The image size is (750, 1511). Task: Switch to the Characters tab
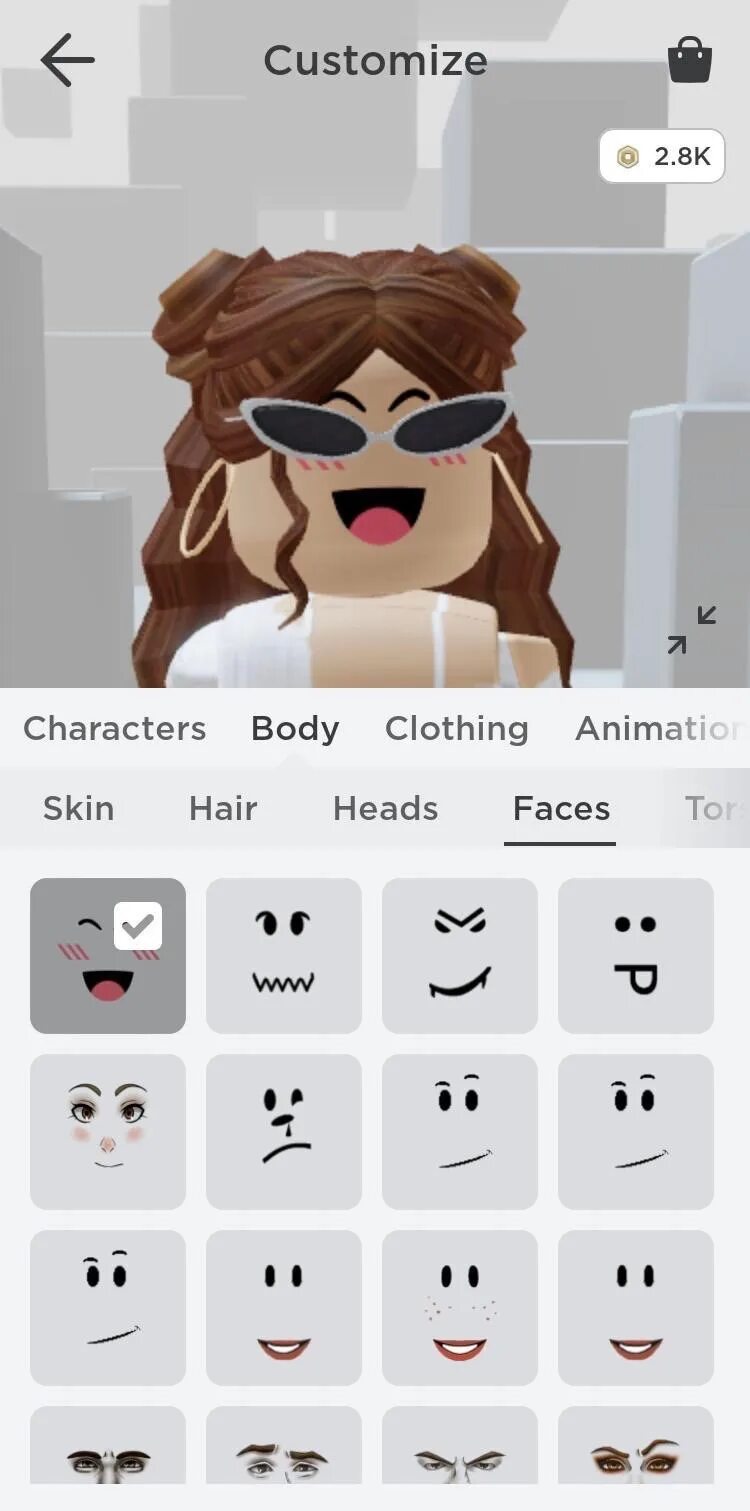click(x=115, y=728)
